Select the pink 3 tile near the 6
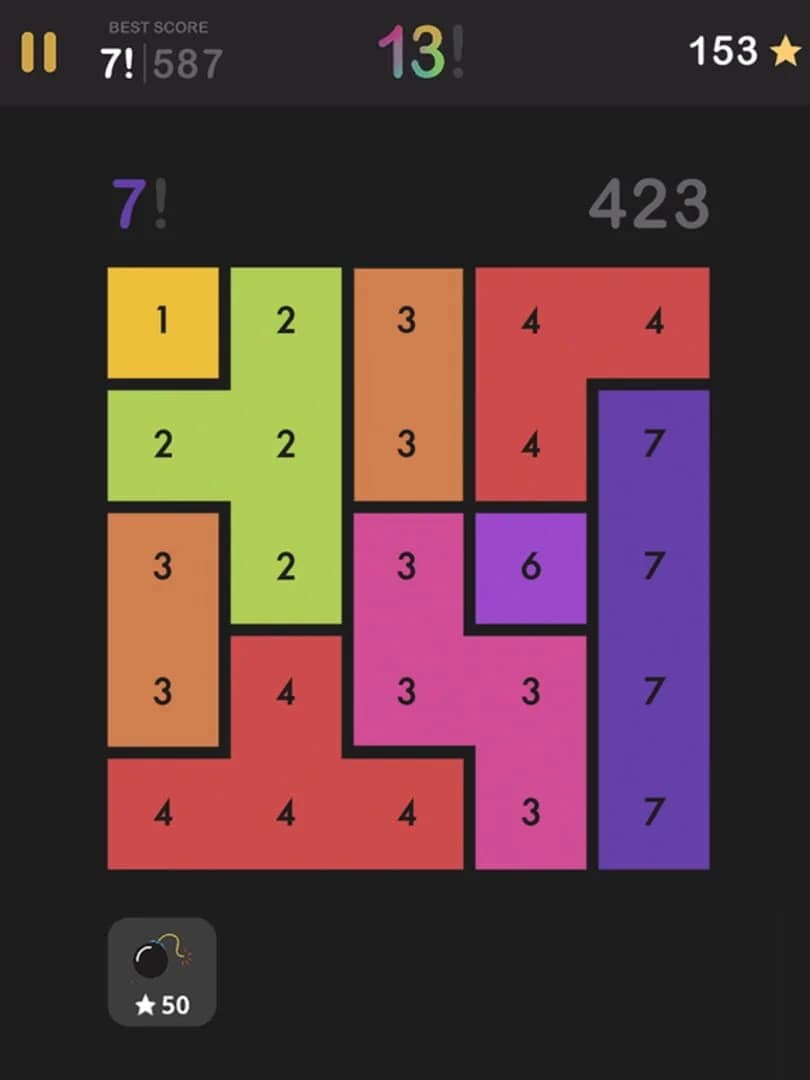 pyautogui.click(x=530, y=690)
